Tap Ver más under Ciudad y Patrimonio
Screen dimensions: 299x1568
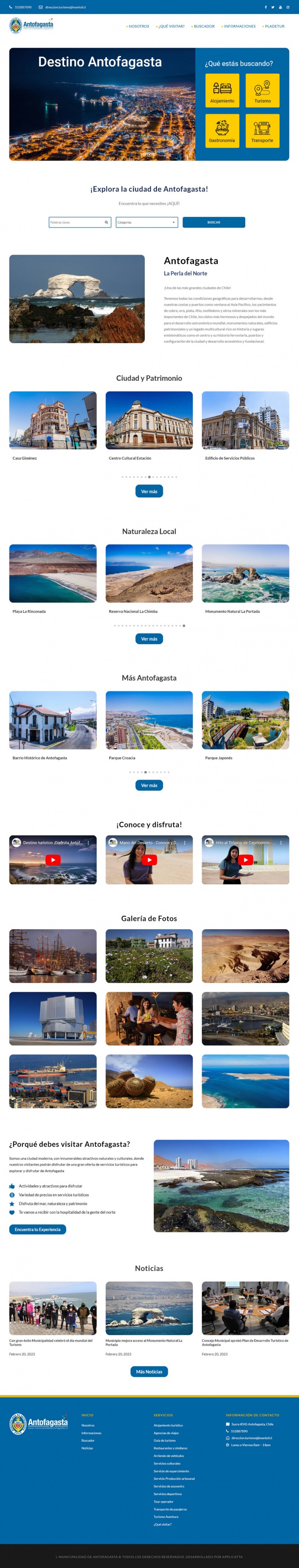click(x=149, y=491)
